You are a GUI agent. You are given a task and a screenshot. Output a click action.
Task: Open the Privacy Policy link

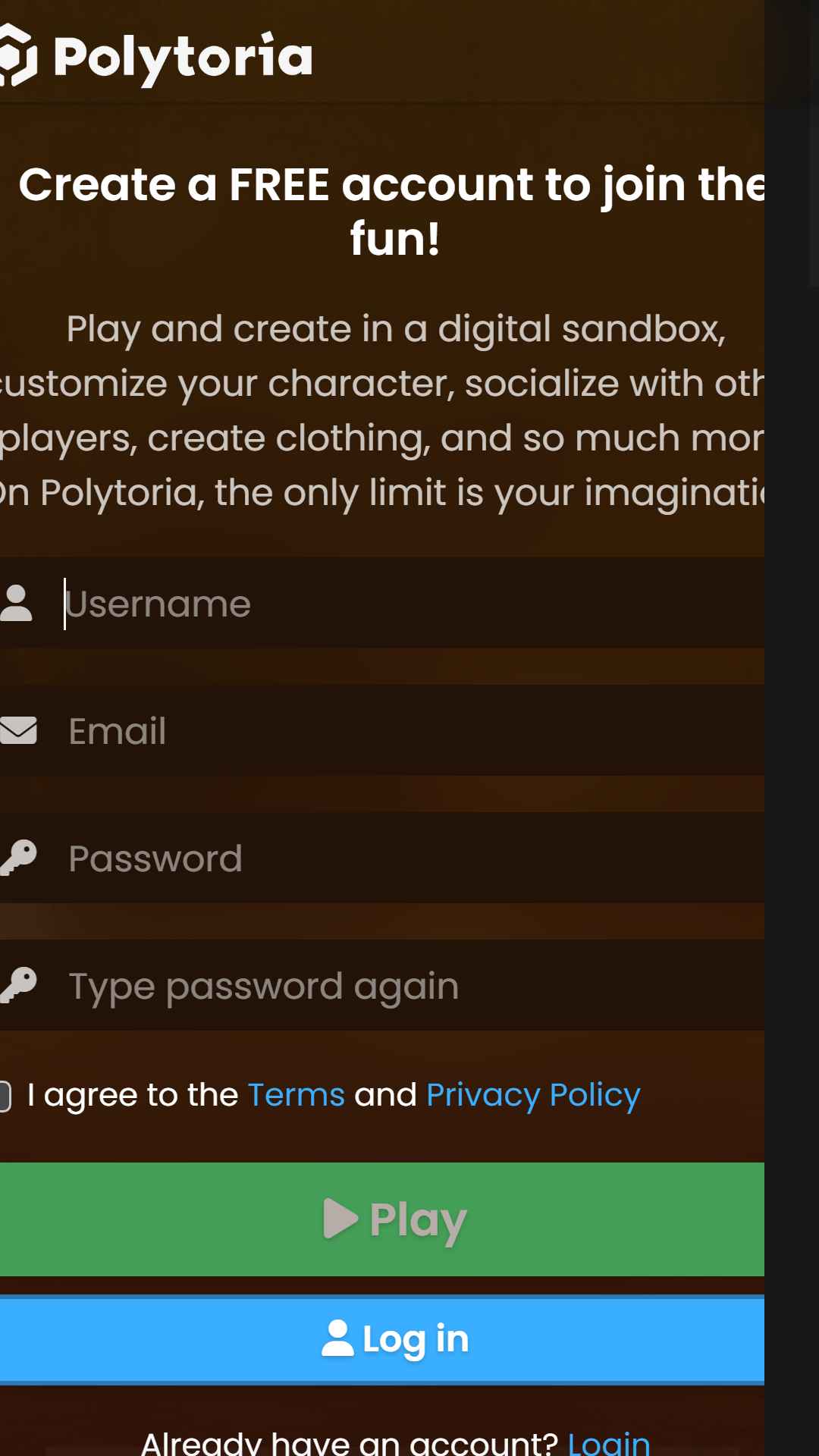(x=533, y=1095)
